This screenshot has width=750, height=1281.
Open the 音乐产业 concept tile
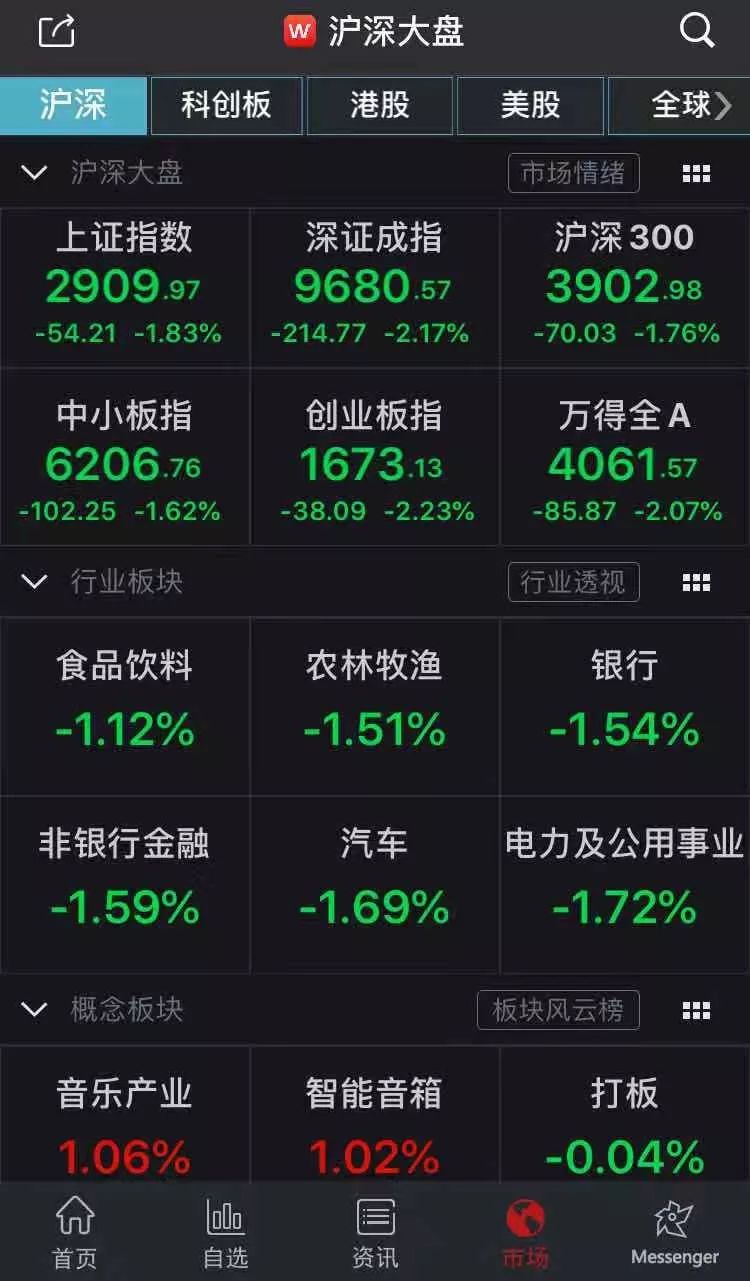click(x=125, y=1125)
